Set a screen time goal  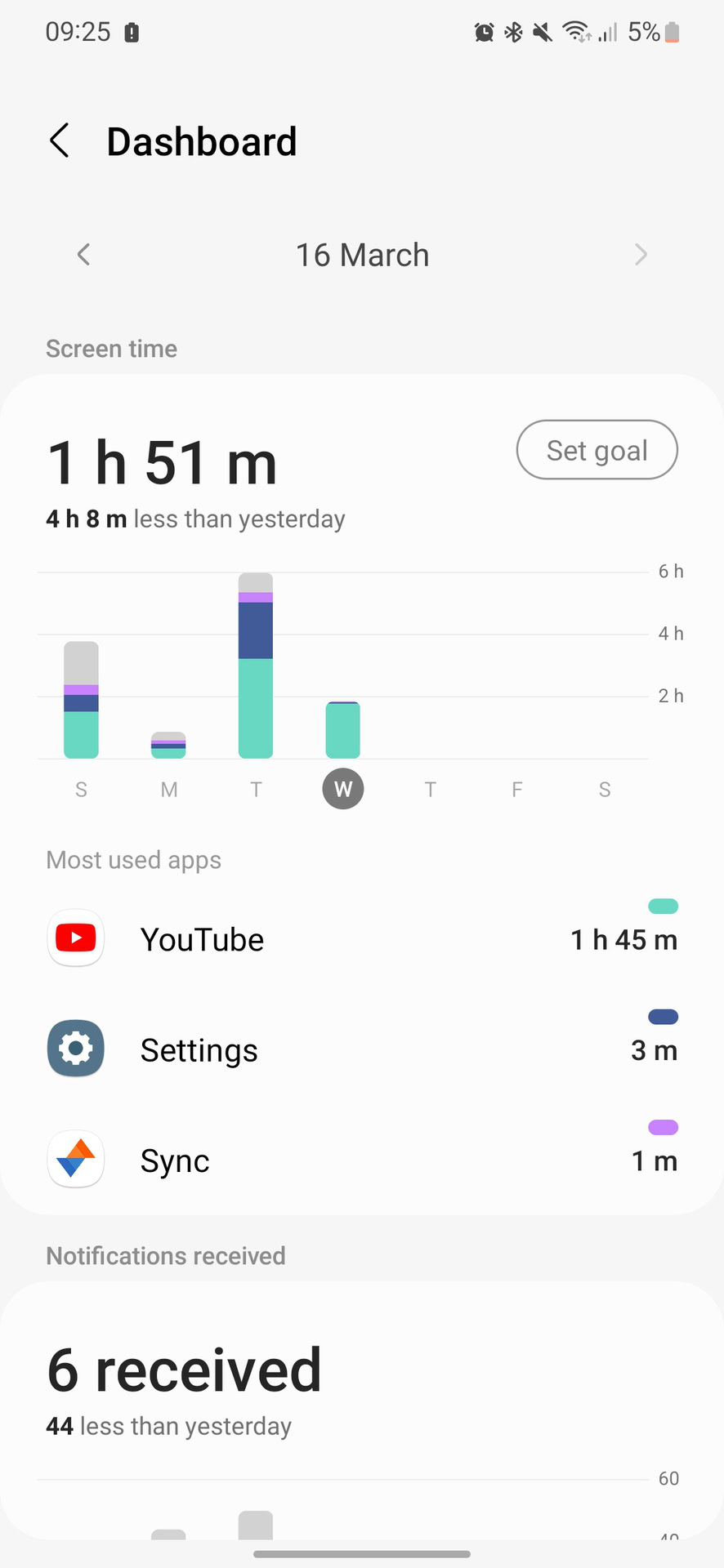pos(597,450)
